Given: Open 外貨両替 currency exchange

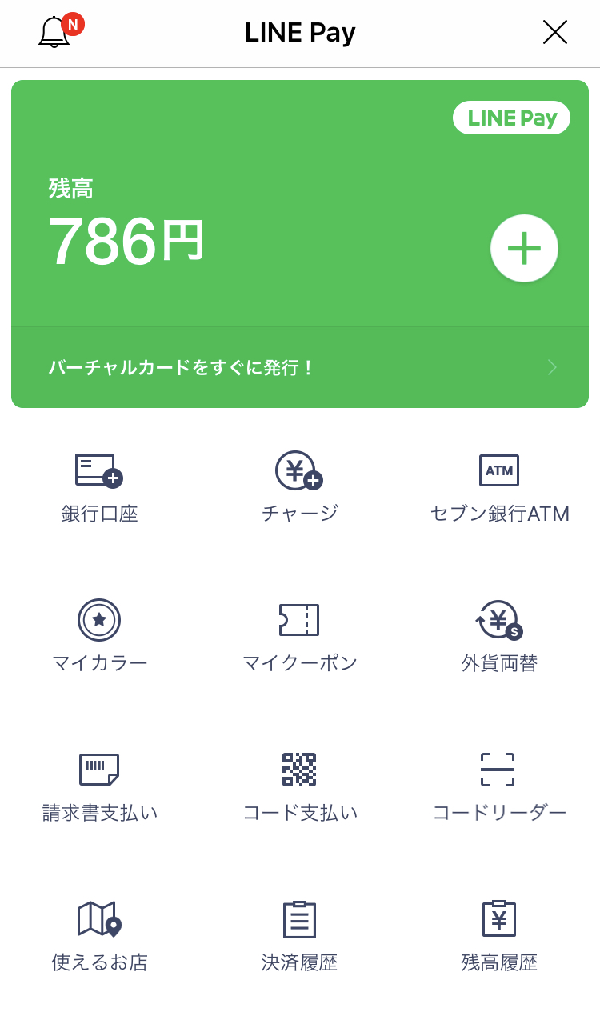Looking at the screenshot, I should coord(499,636).
